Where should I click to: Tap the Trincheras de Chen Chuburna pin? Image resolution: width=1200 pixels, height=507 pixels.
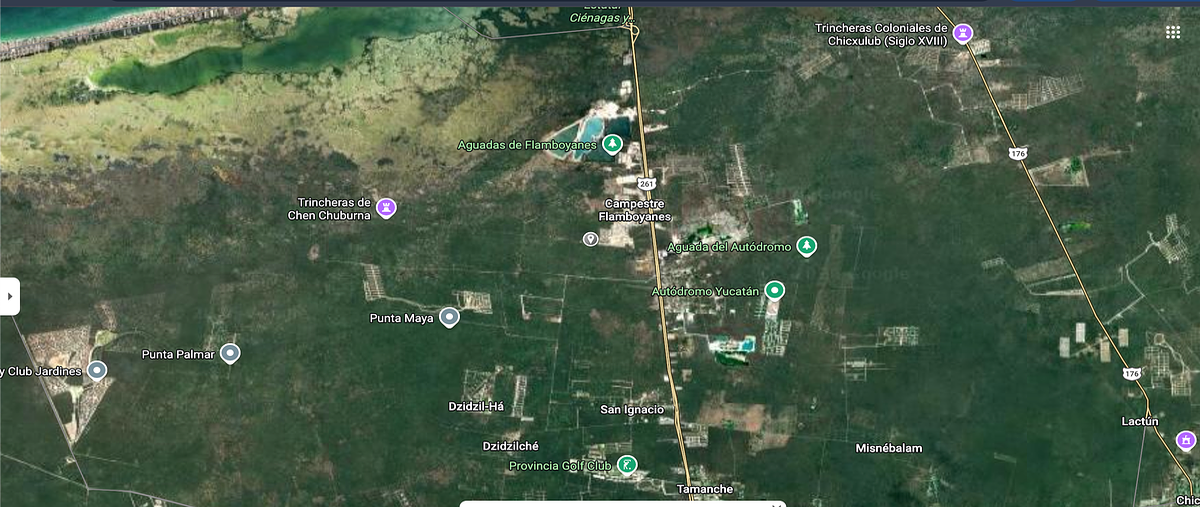click(x=386, y=207)
